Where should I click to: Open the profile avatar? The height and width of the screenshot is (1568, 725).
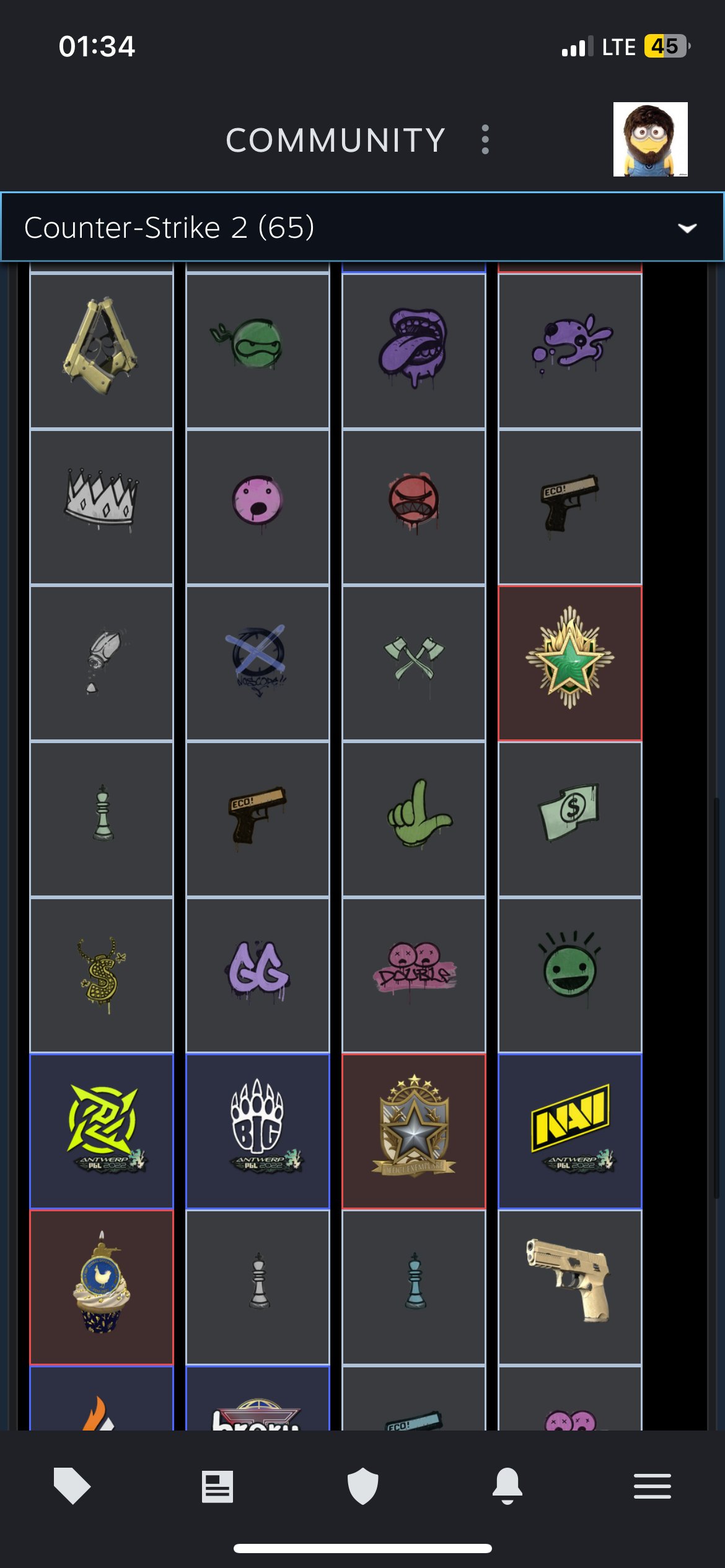click(650, 139)
